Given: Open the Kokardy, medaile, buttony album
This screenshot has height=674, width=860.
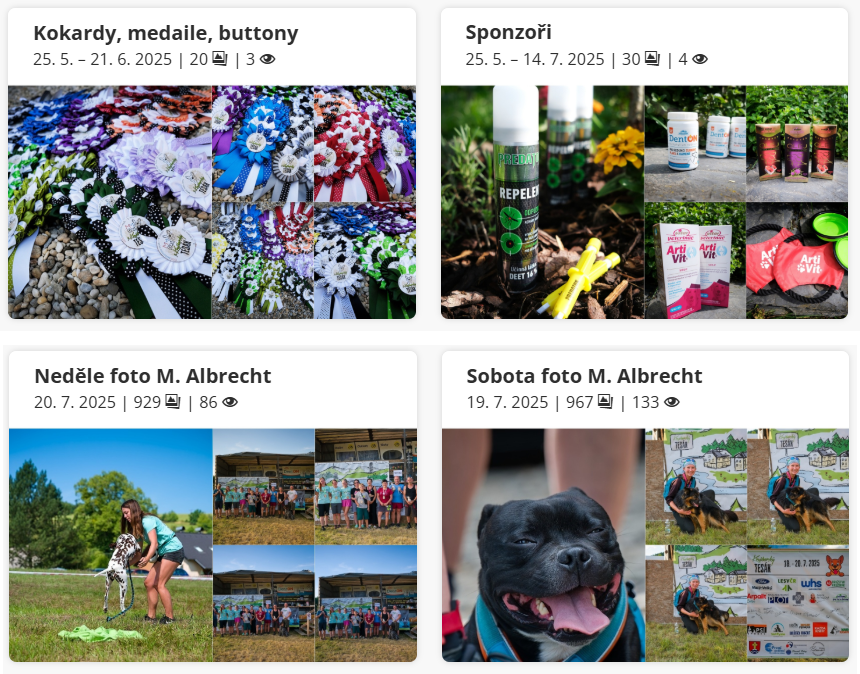Looking at the screenshot, I should click(166, 34).
